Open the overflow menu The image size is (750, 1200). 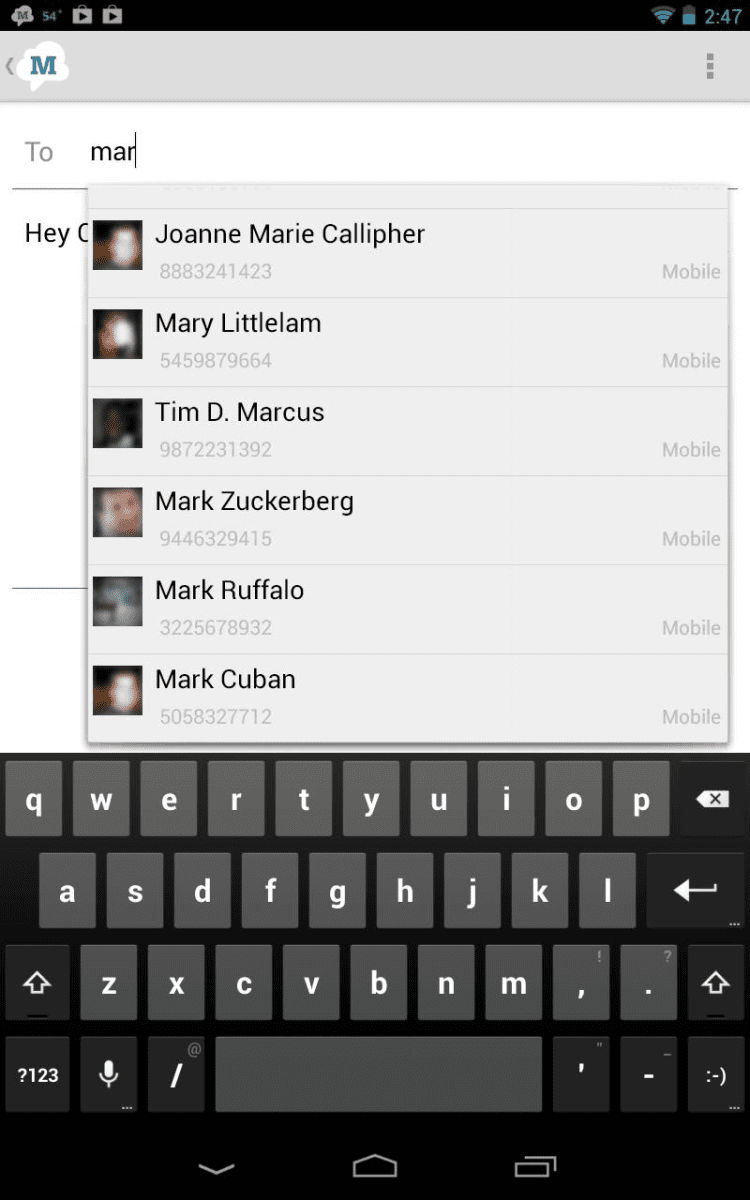coord(710,66)
